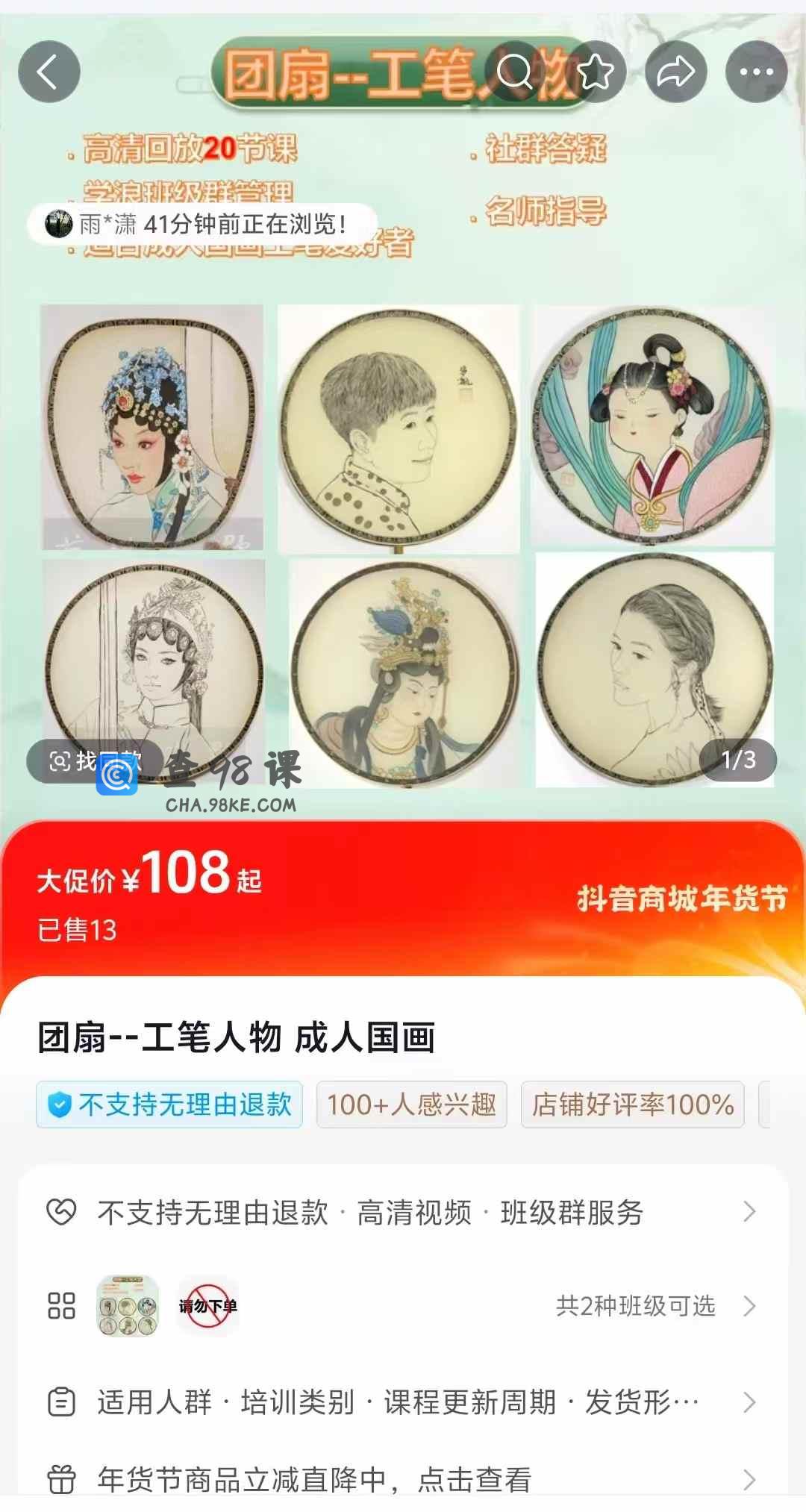Tap the 100+人感兴趣 chip
This screenshot has height=1512, width=806.
point(411,1105)
